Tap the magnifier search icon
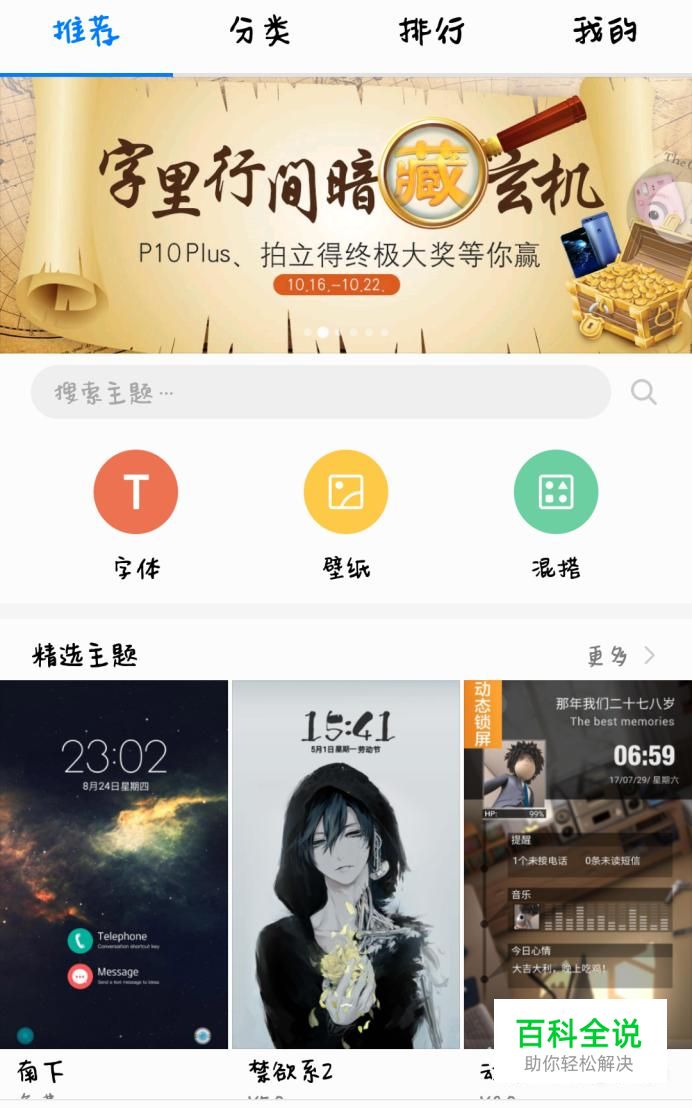The image size is (692, 1108). [644, 392]
